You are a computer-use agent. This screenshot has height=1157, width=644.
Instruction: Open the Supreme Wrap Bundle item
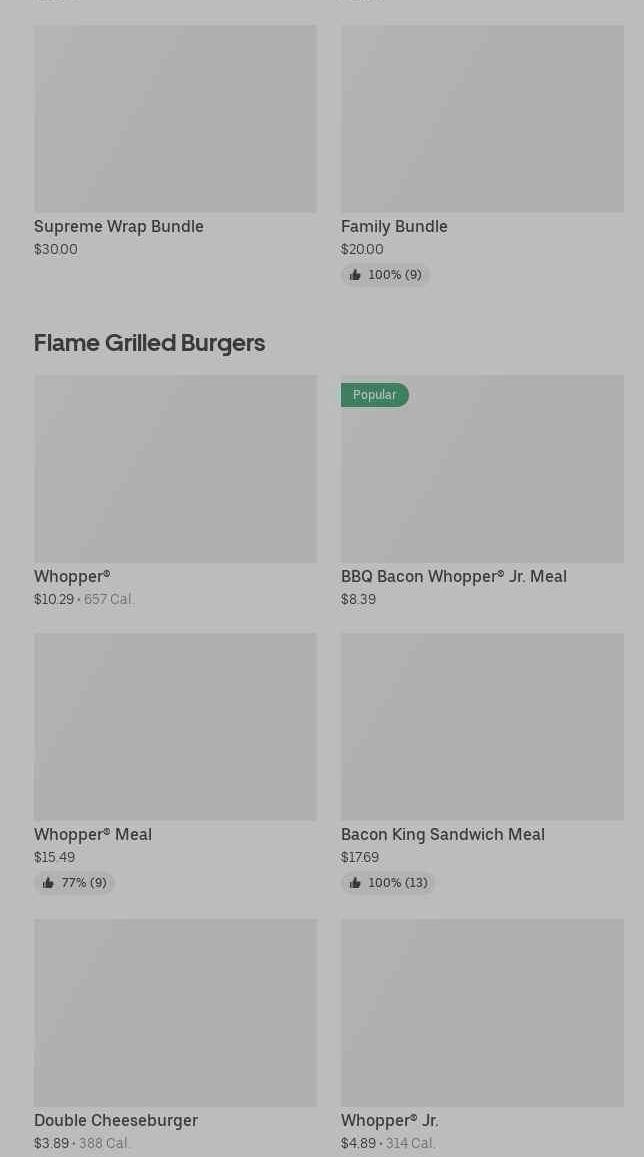(x=176, y=142)
